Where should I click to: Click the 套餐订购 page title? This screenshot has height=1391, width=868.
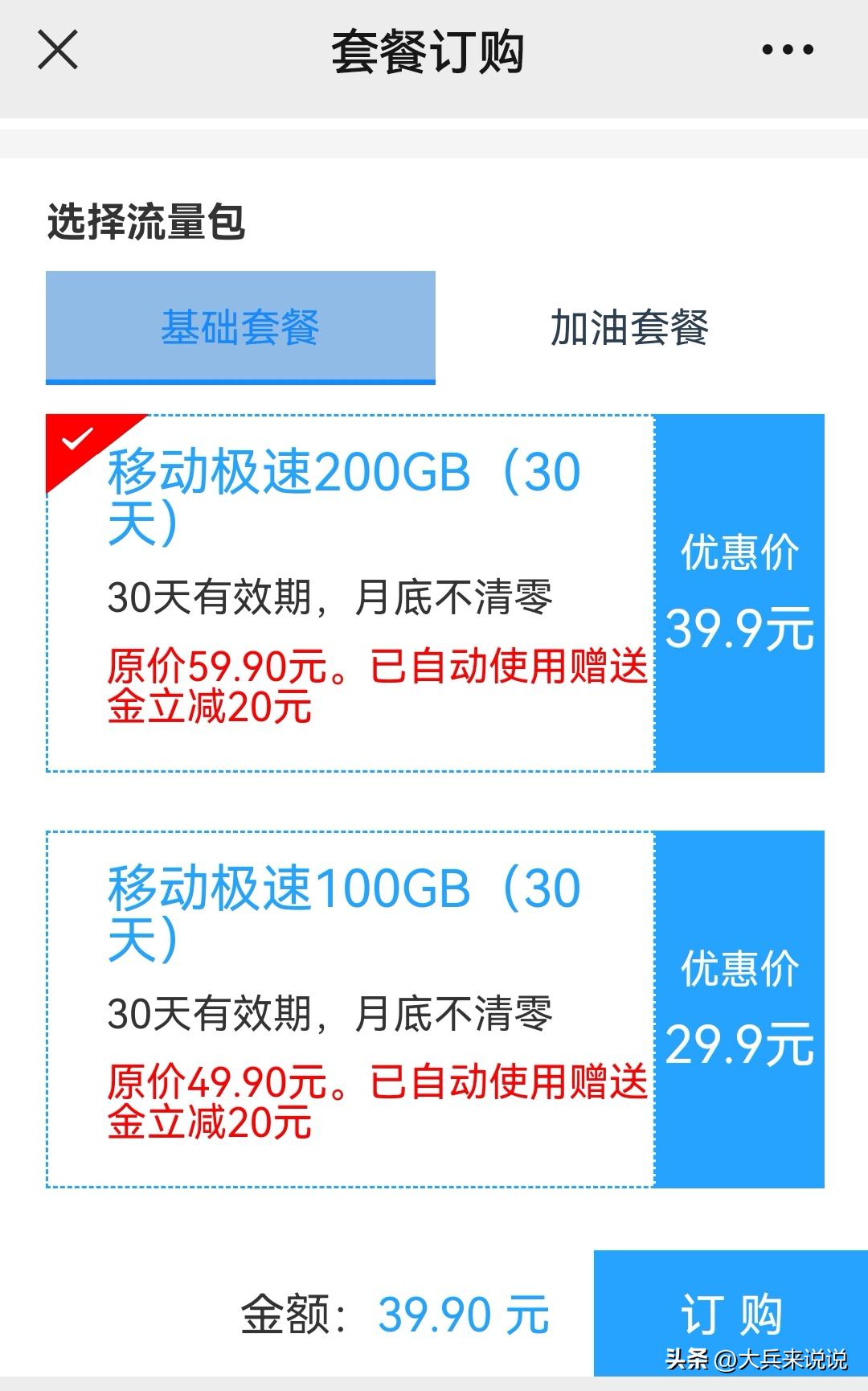pyautogui.click(x=430, y=50)
